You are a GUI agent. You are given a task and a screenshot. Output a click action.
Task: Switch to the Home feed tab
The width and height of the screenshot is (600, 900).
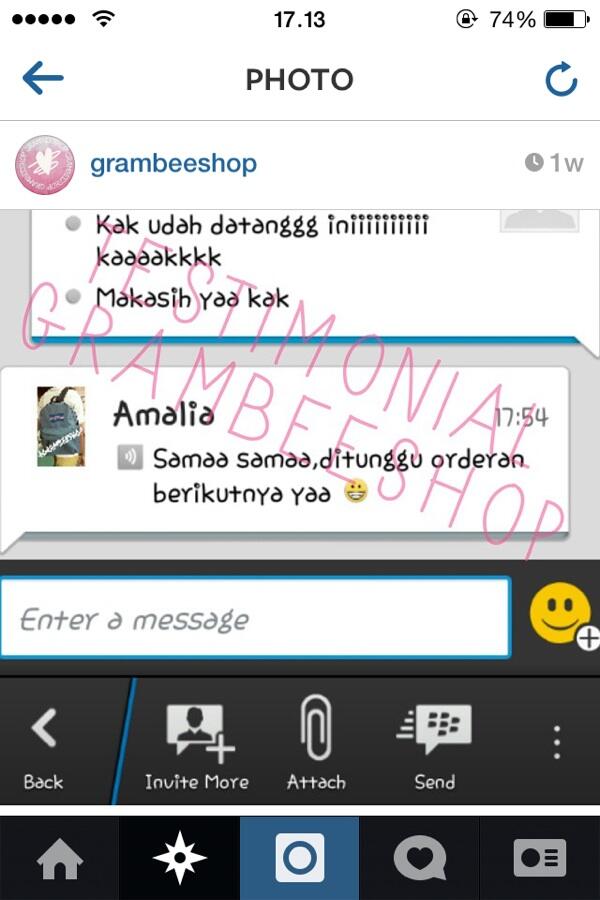tap(60, 858)
